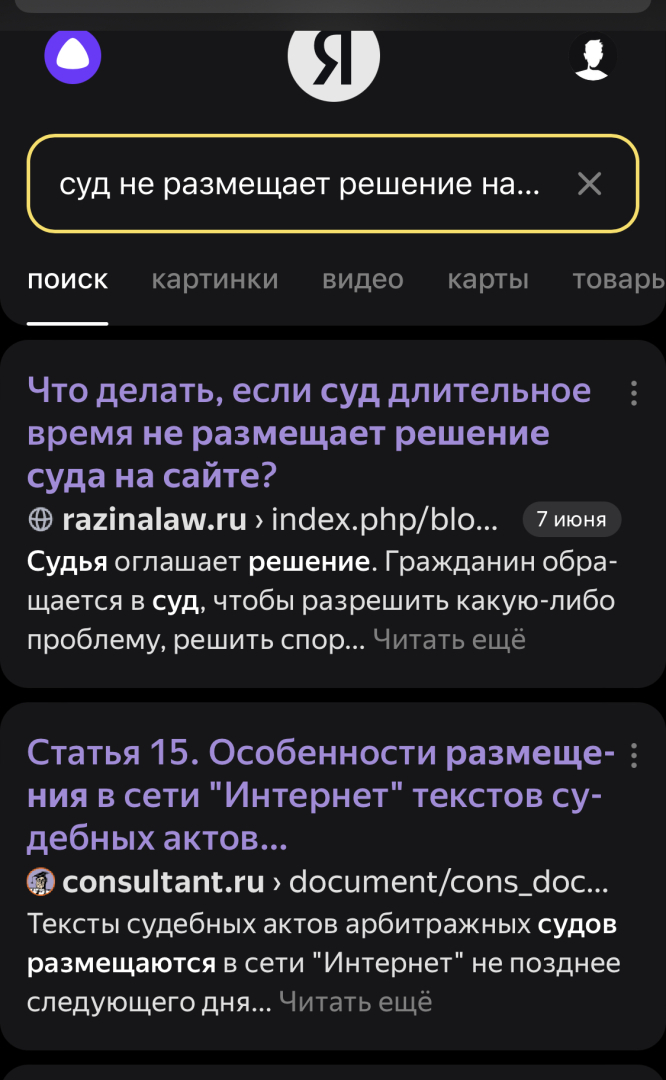The image size is (666, 1080).
Task: Open the Статья 15 consultant.ru result
Action: click(x=320, y=796)
